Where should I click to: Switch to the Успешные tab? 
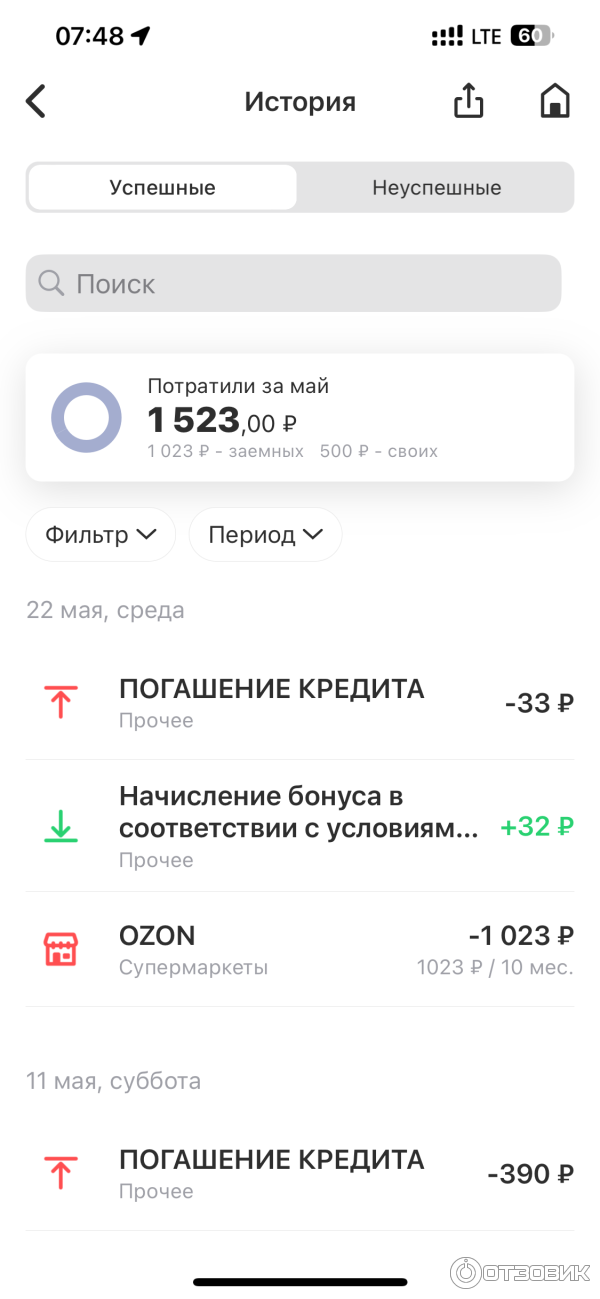(162, 188)
